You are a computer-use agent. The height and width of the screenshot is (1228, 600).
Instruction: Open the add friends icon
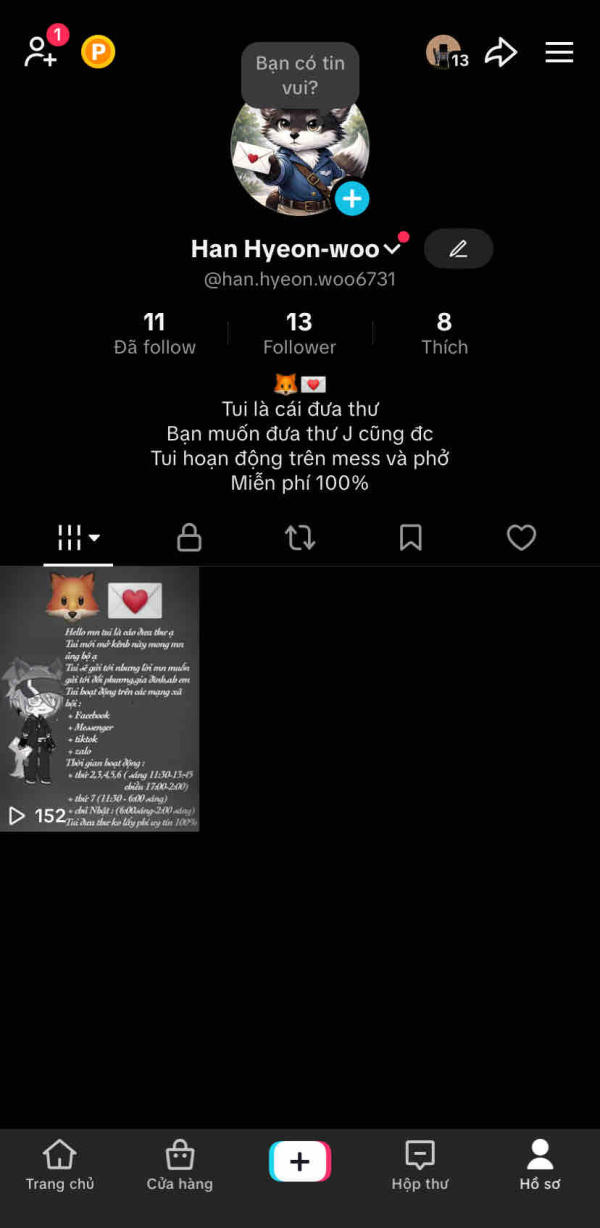tap(41, 51)
